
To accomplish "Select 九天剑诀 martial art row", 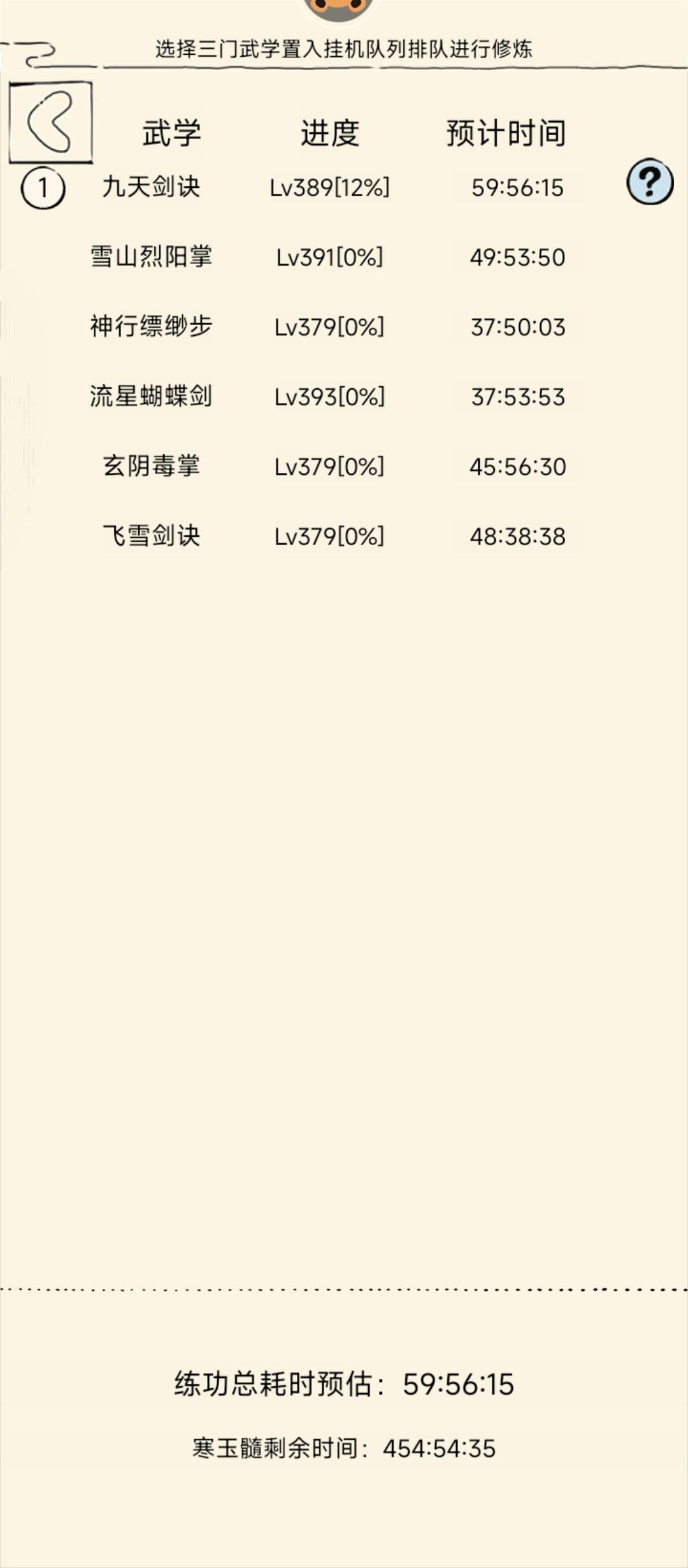I will [152, 187].
